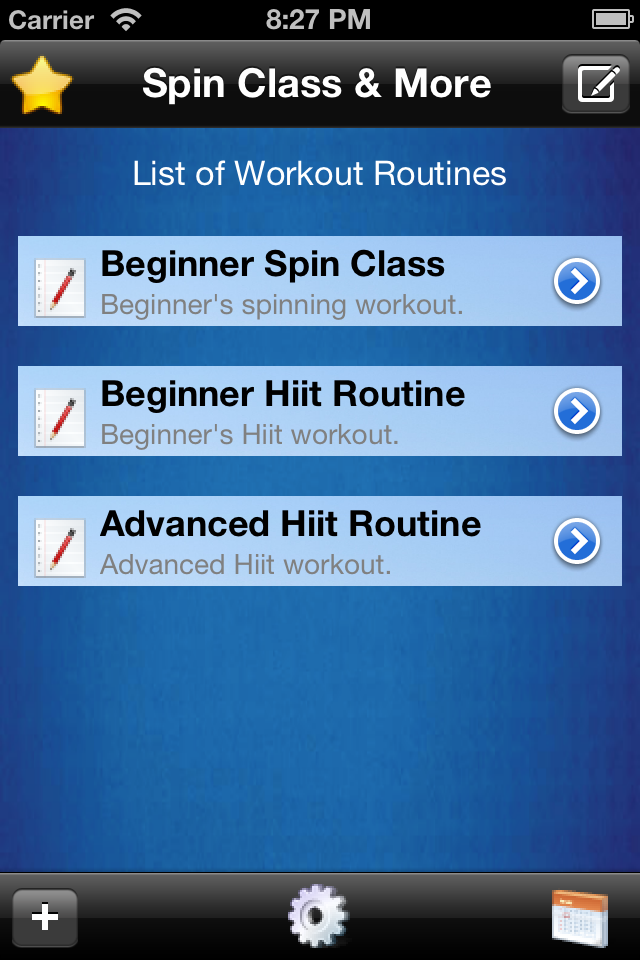This screenshot has height=960, width=640.
Task: Tap the edit compose icon
Action: pos(596,84)
